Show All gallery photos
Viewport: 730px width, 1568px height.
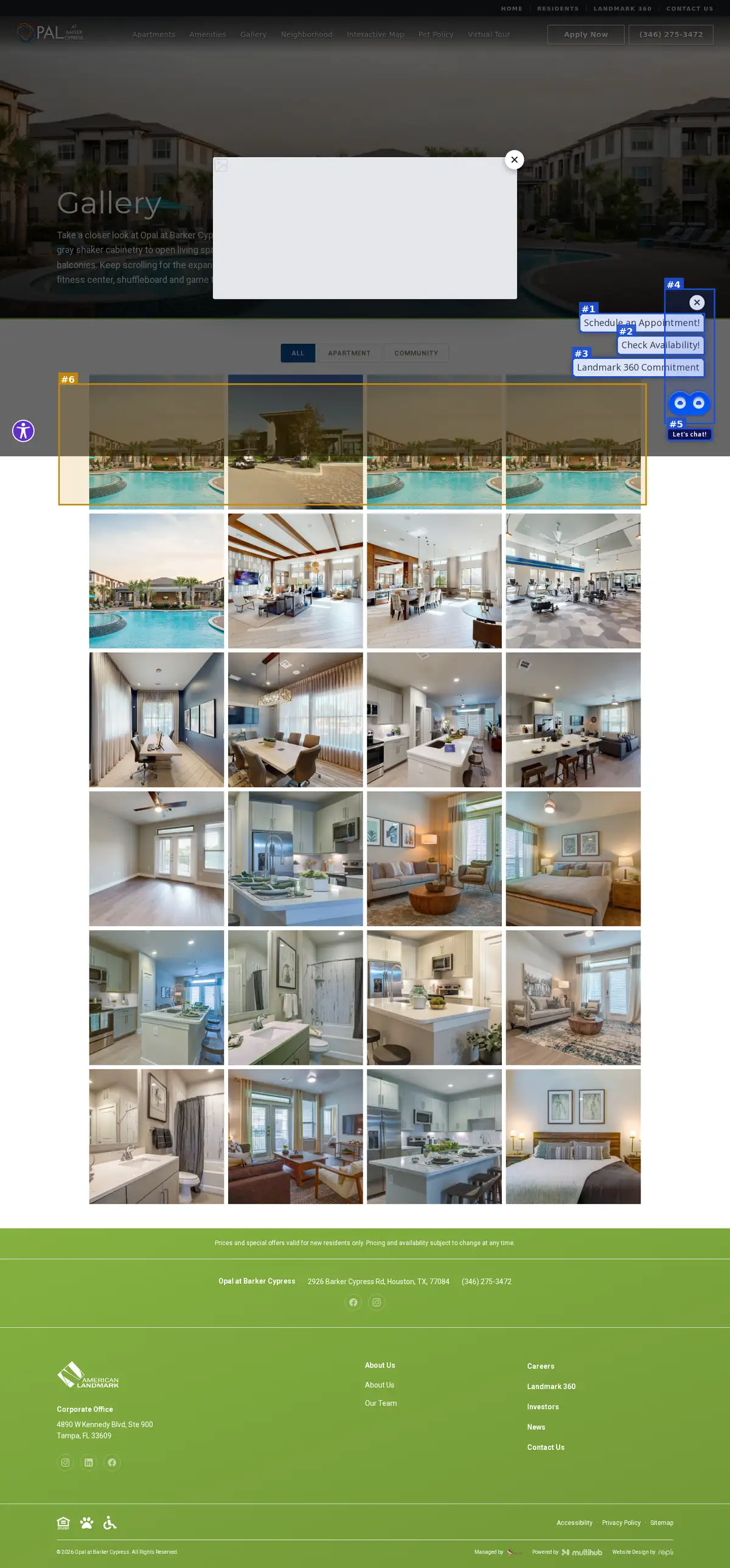297,353
